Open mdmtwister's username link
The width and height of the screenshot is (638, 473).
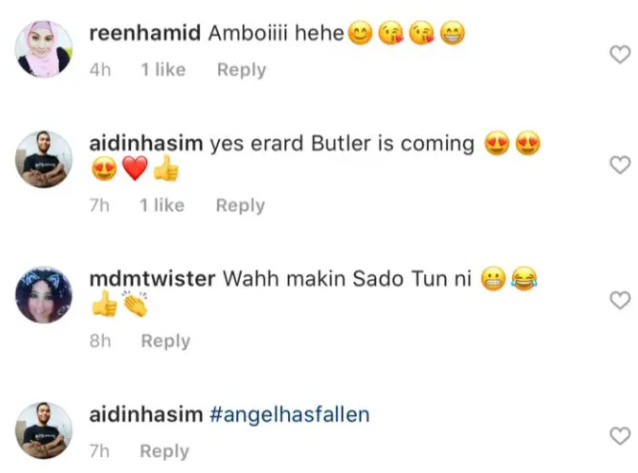152,279
